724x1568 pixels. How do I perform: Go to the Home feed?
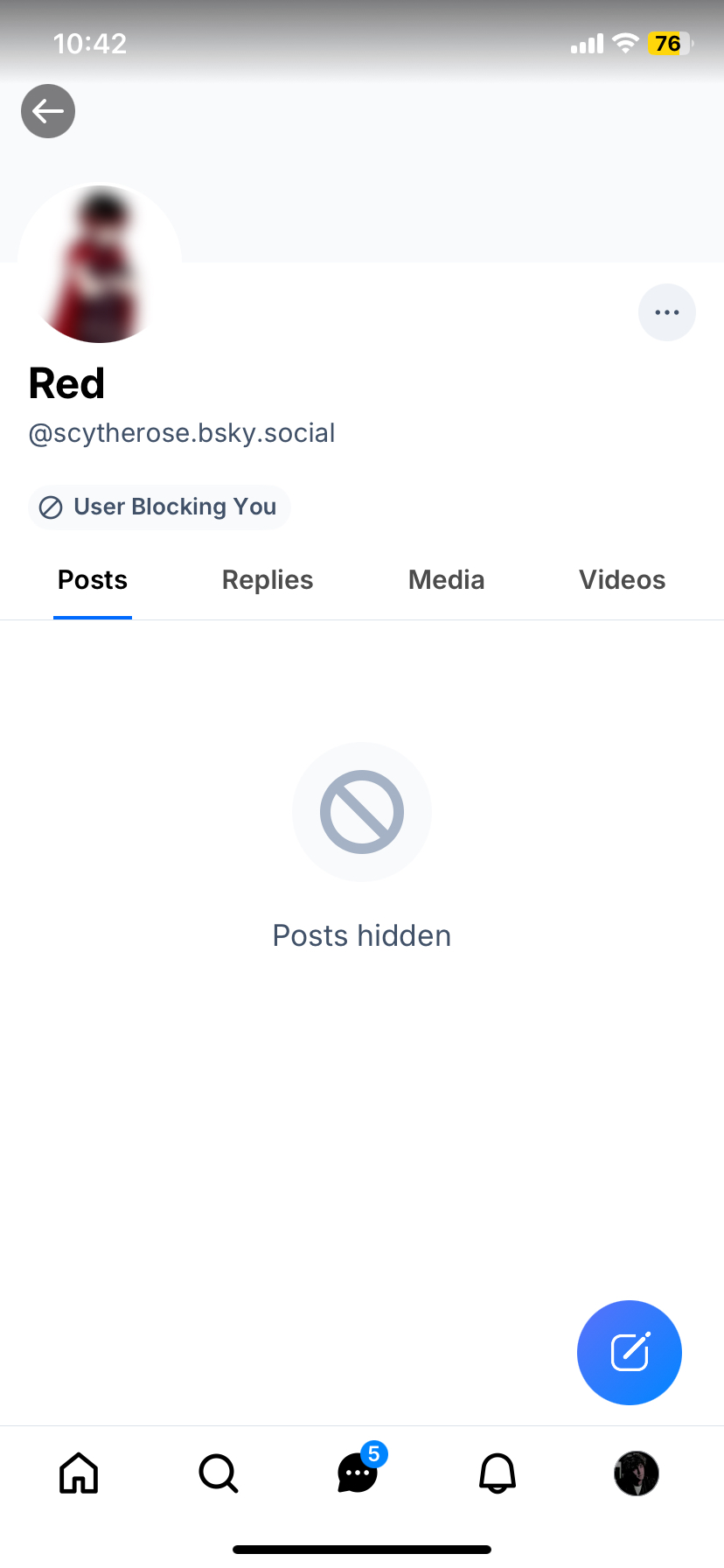pyautogui.click(x=79, y=1473)
